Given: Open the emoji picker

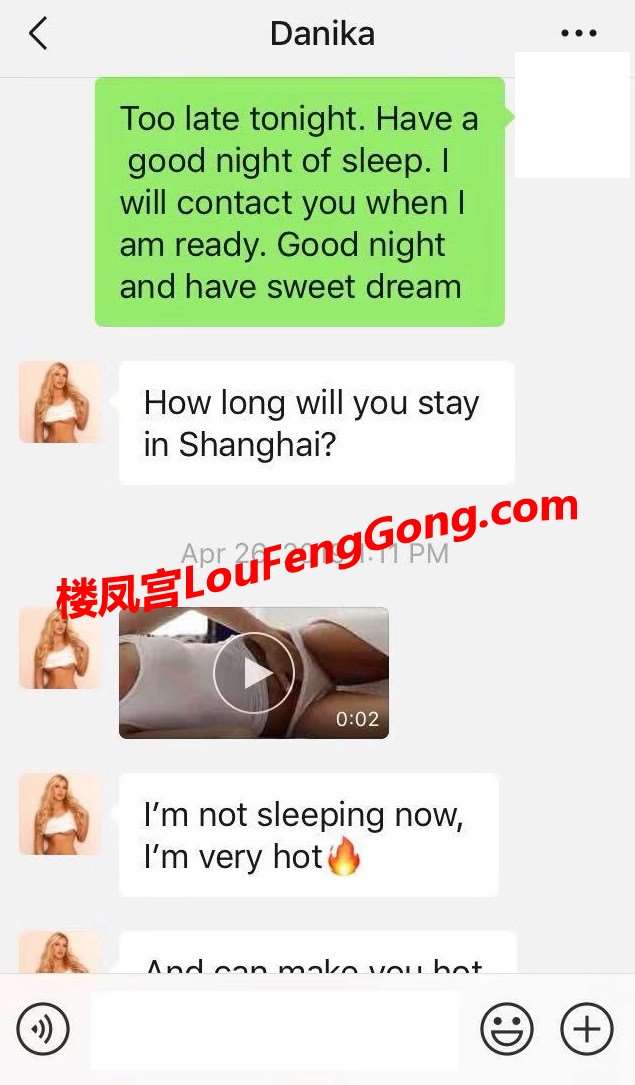Looking at the screenshot, I should click(507, 1028).
